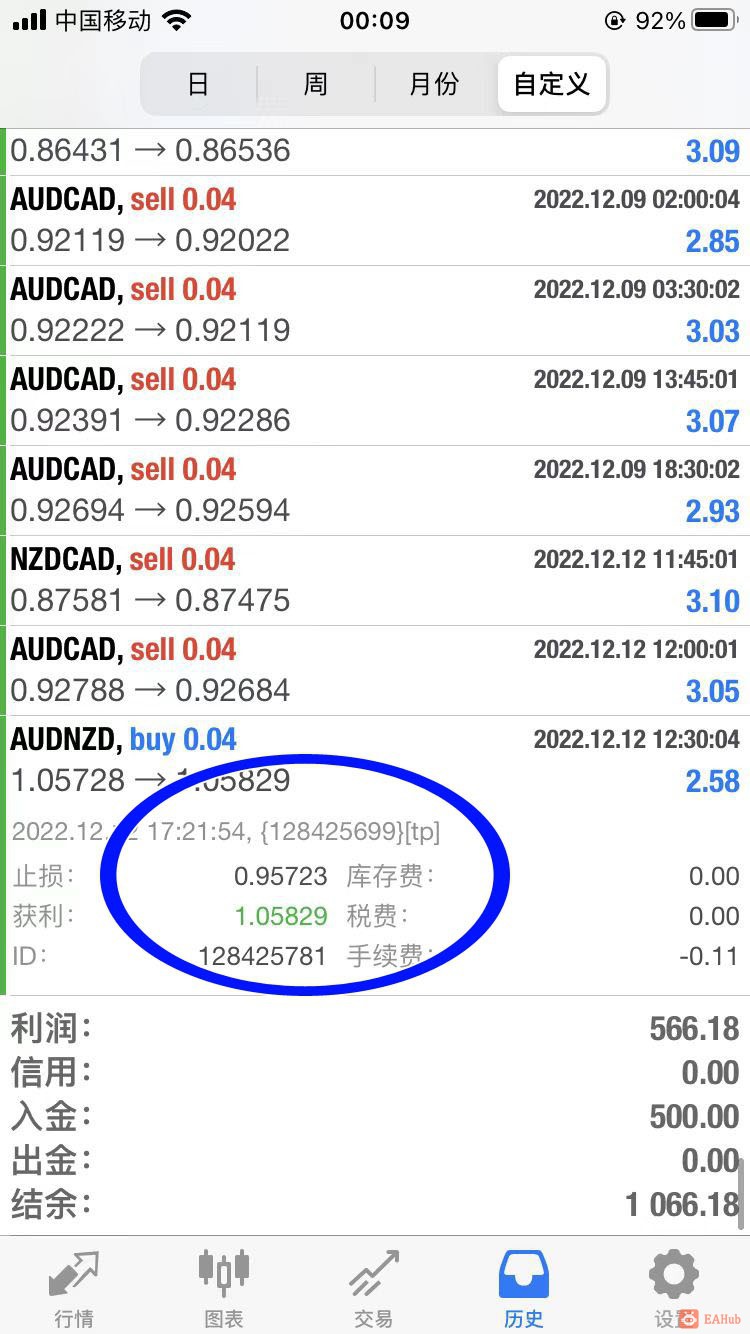
Task: Open the NZDCAD sell 0.04 trade
Action: pyautogui.click(x=375, y=580)
